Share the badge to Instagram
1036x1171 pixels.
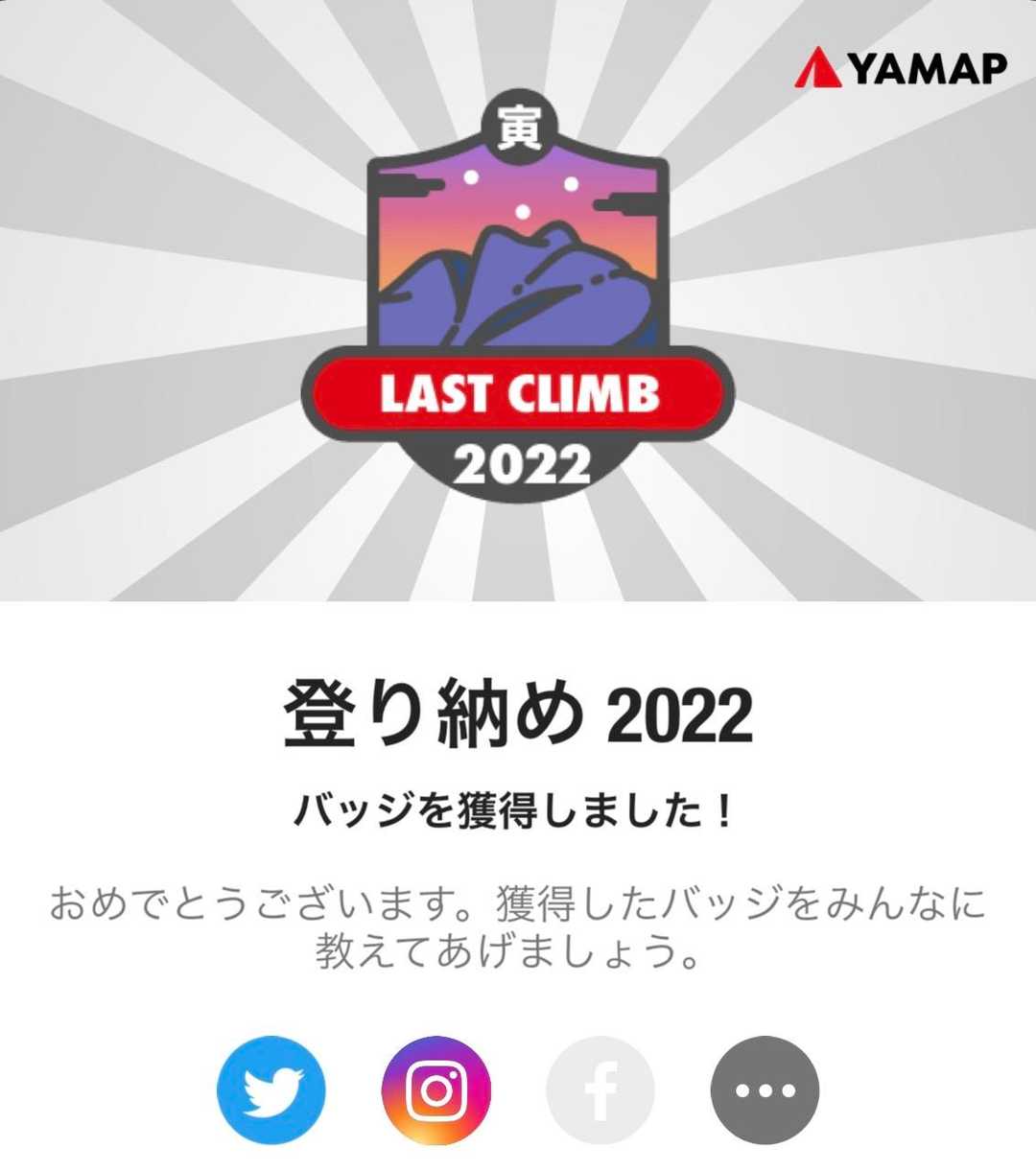pyautogui.click(x=436, y=1090)
